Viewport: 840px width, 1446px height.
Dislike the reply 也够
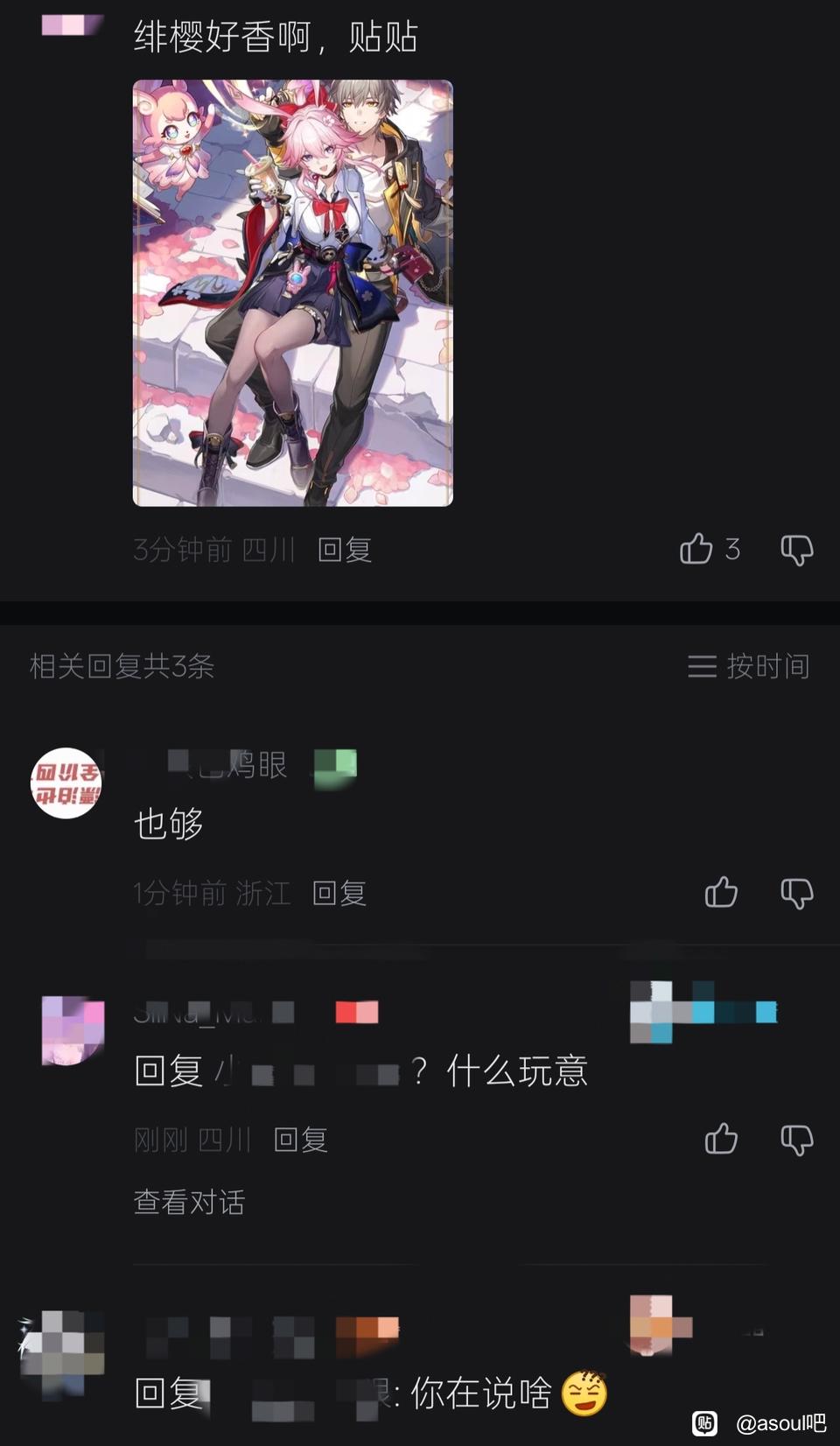point(796,893)
